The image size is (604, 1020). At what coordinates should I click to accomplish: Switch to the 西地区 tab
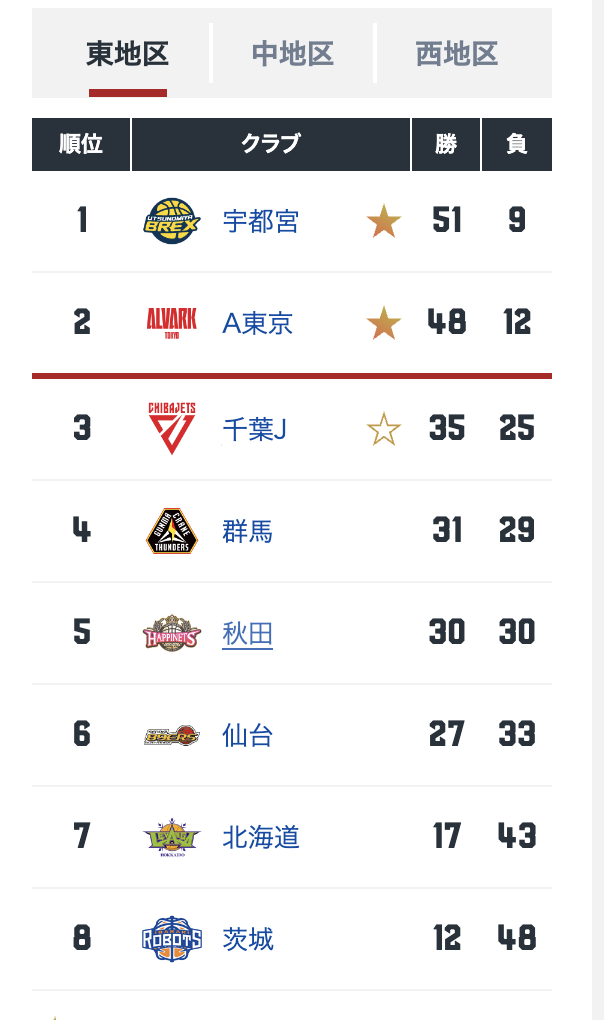[x=456, y=54]
